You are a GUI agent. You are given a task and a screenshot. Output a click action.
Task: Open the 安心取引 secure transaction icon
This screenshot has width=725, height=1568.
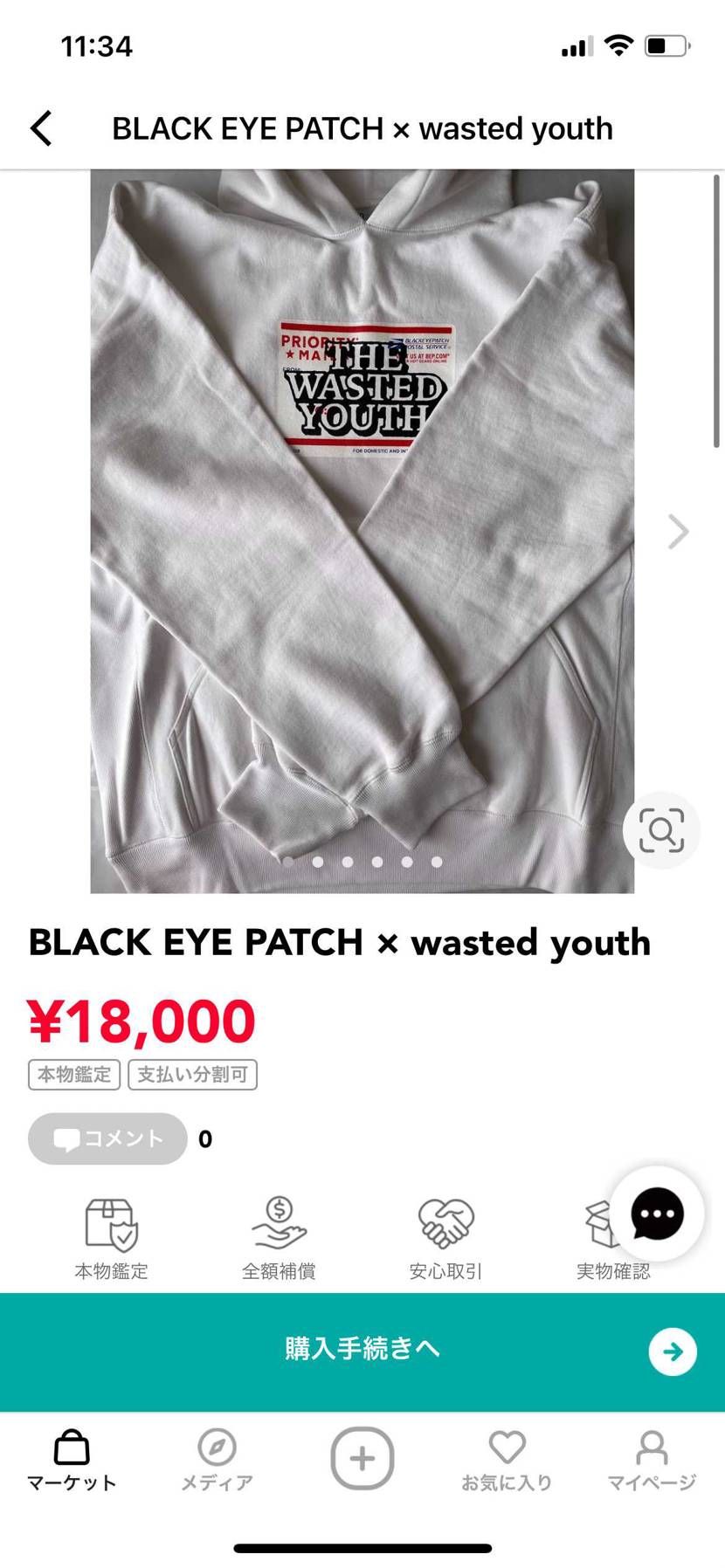(x=445, y=1222)
